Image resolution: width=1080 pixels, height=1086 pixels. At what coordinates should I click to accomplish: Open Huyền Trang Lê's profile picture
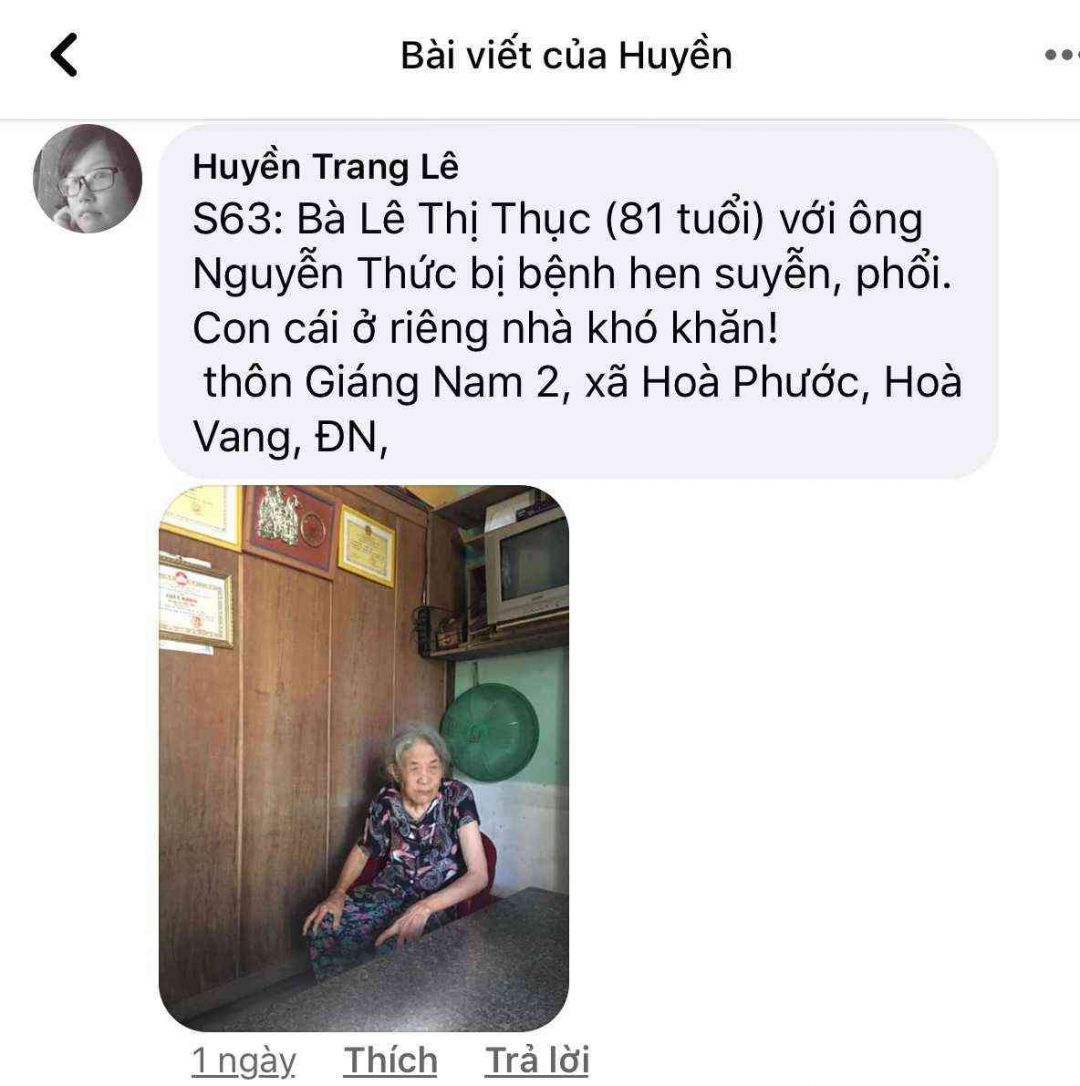[x=87, y=179]
